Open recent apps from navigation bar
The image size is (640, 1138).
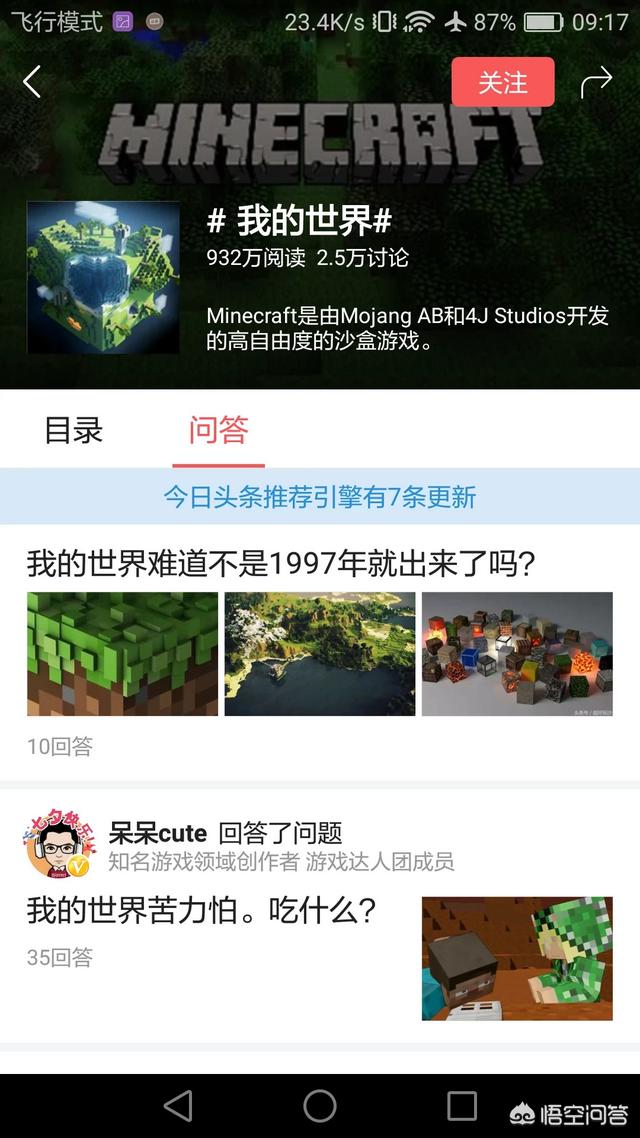pos(462,1105)
